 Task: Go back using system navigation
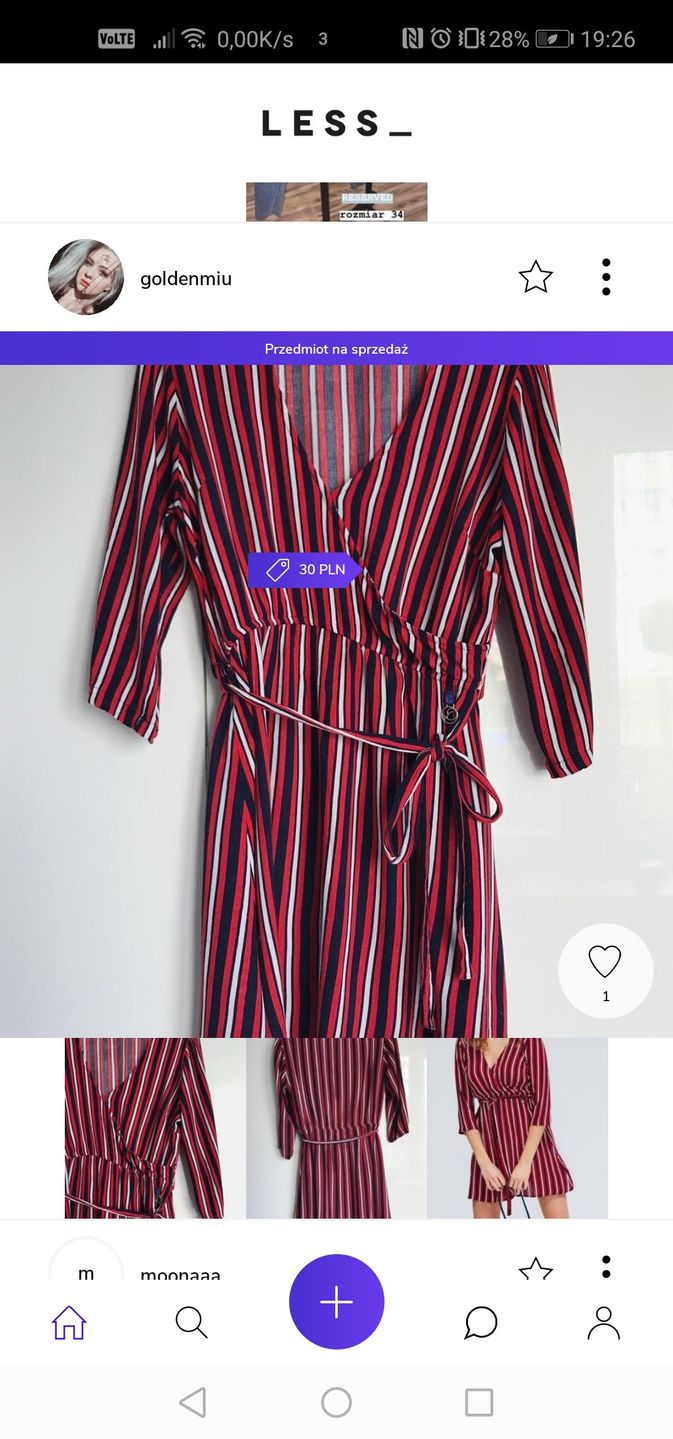tap(193, 1402)
